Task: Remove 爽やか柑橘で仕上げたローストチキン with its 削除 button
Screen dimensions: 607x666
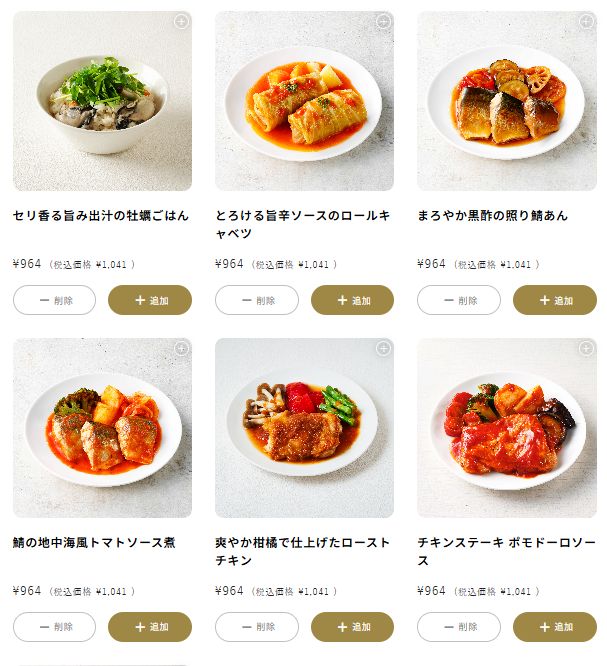Action: point(257,627)
